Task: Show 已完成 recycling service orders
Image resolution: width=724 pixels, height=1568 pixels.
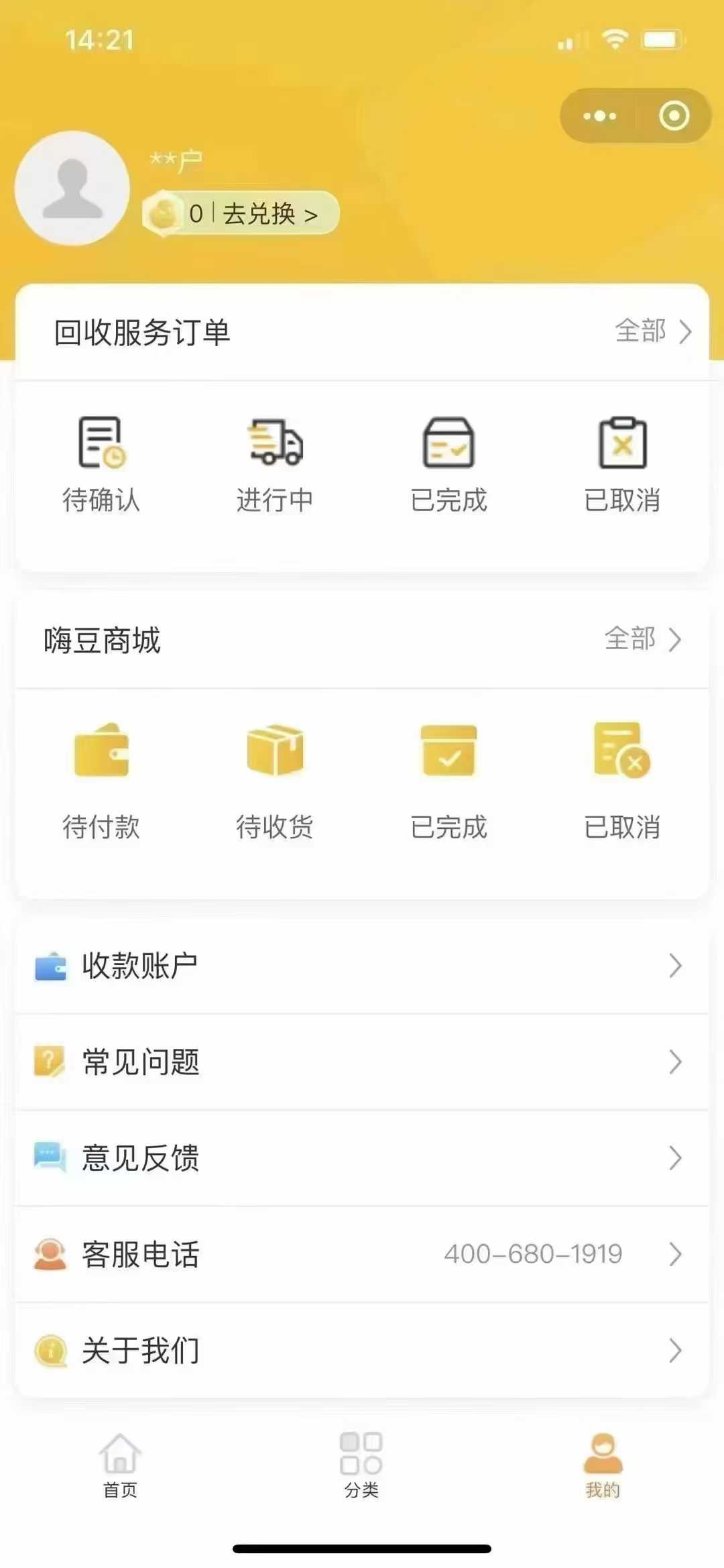Action: tap(448, 464)
